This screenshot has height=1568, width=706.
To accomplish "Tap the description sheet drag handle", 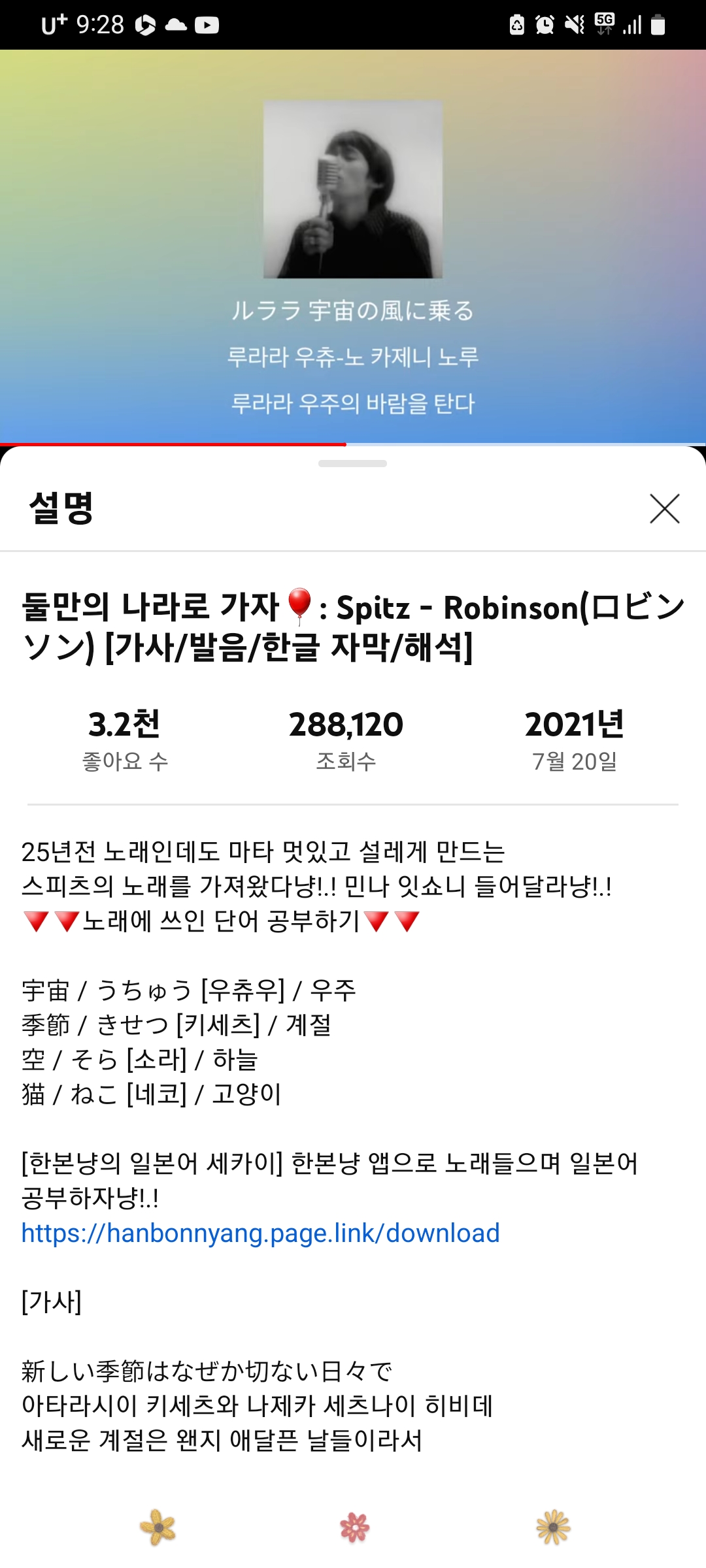I will click(353, 464).
